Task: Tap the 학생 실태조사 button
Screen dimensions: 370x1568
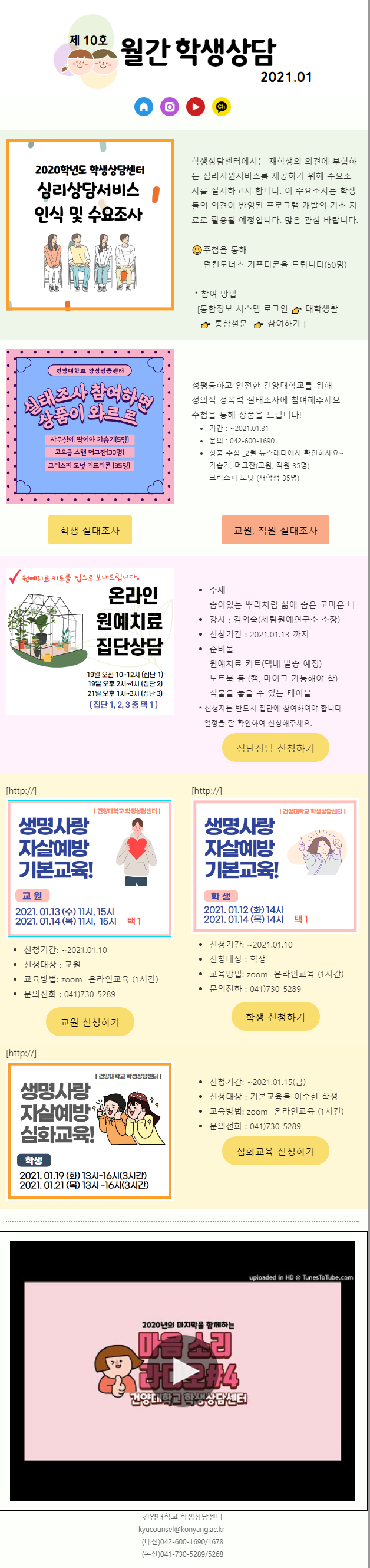Action: pyautogui.click(x=90, y=530)
